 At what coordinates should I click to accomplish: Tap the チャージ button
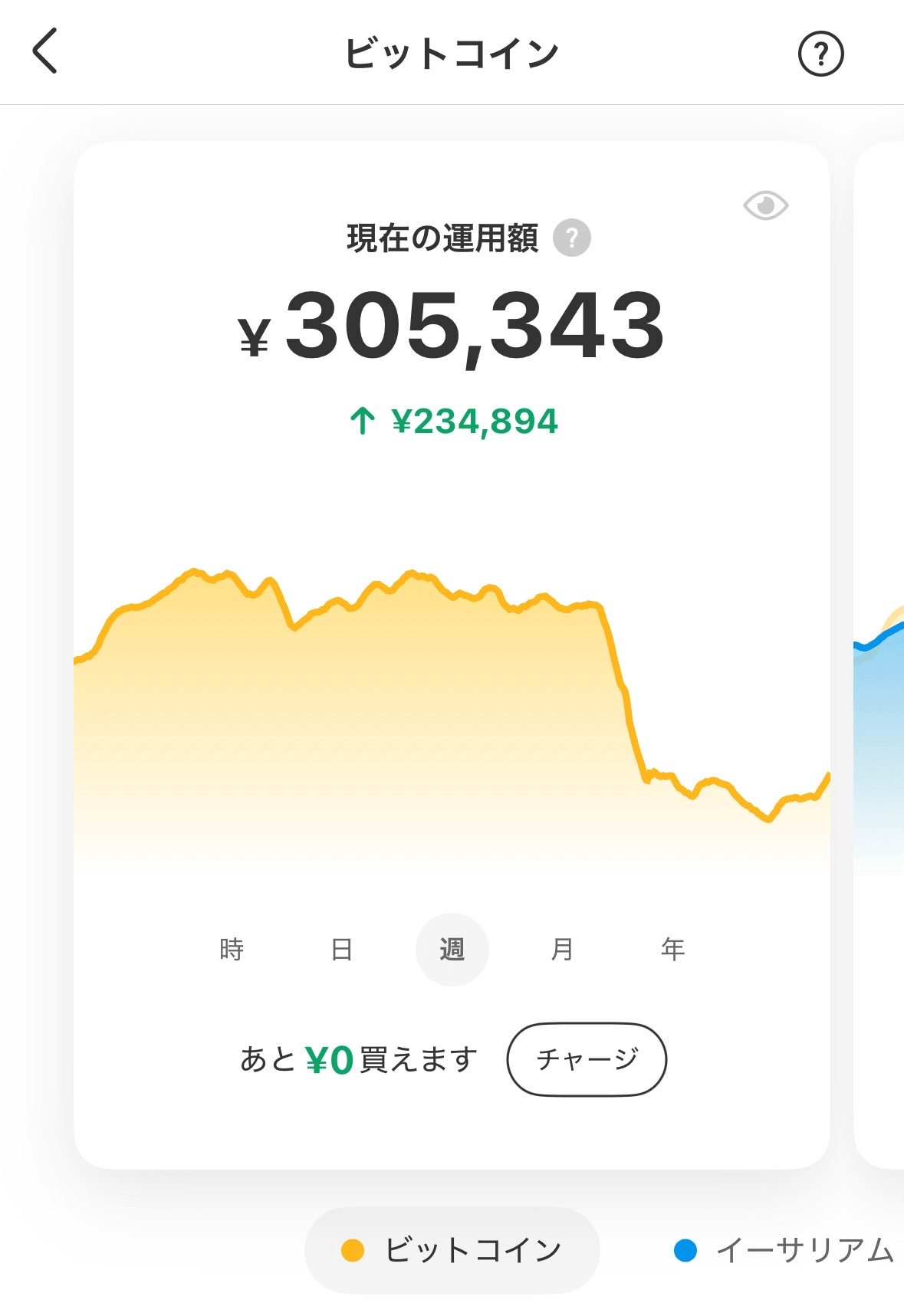point(587,1059)
